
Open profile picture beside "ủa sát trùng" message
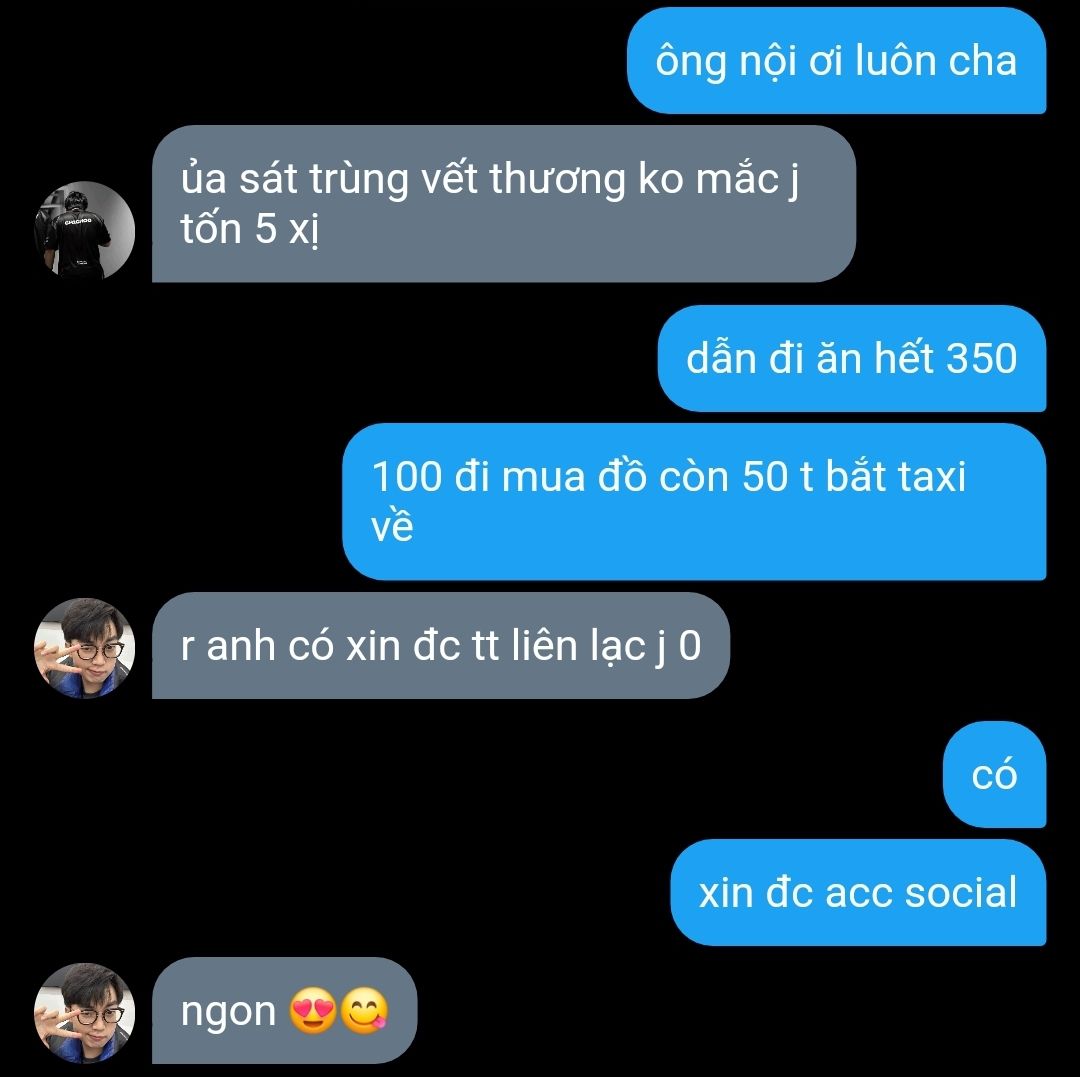click(x=84, y=229)
